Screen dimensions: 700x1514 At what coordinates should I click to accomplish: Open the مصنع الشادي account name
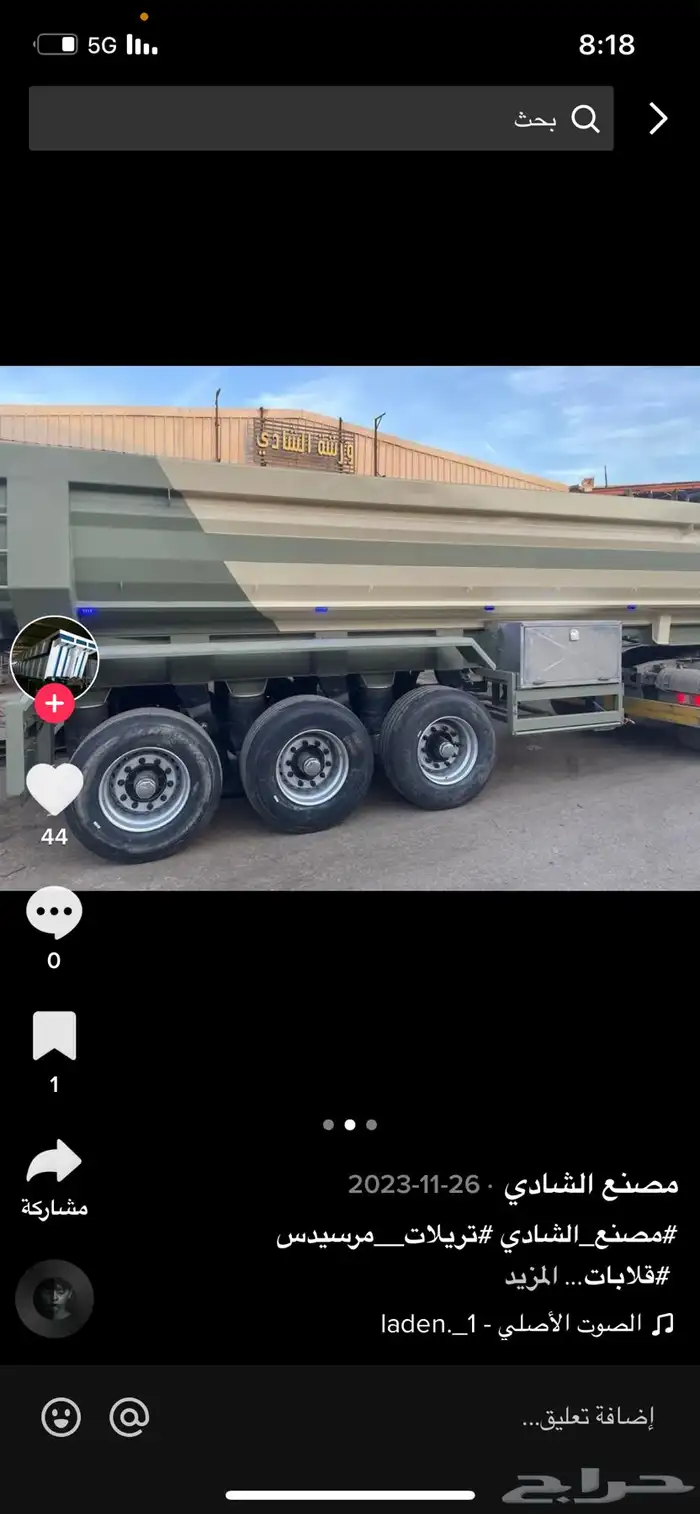click(590, 1185)
